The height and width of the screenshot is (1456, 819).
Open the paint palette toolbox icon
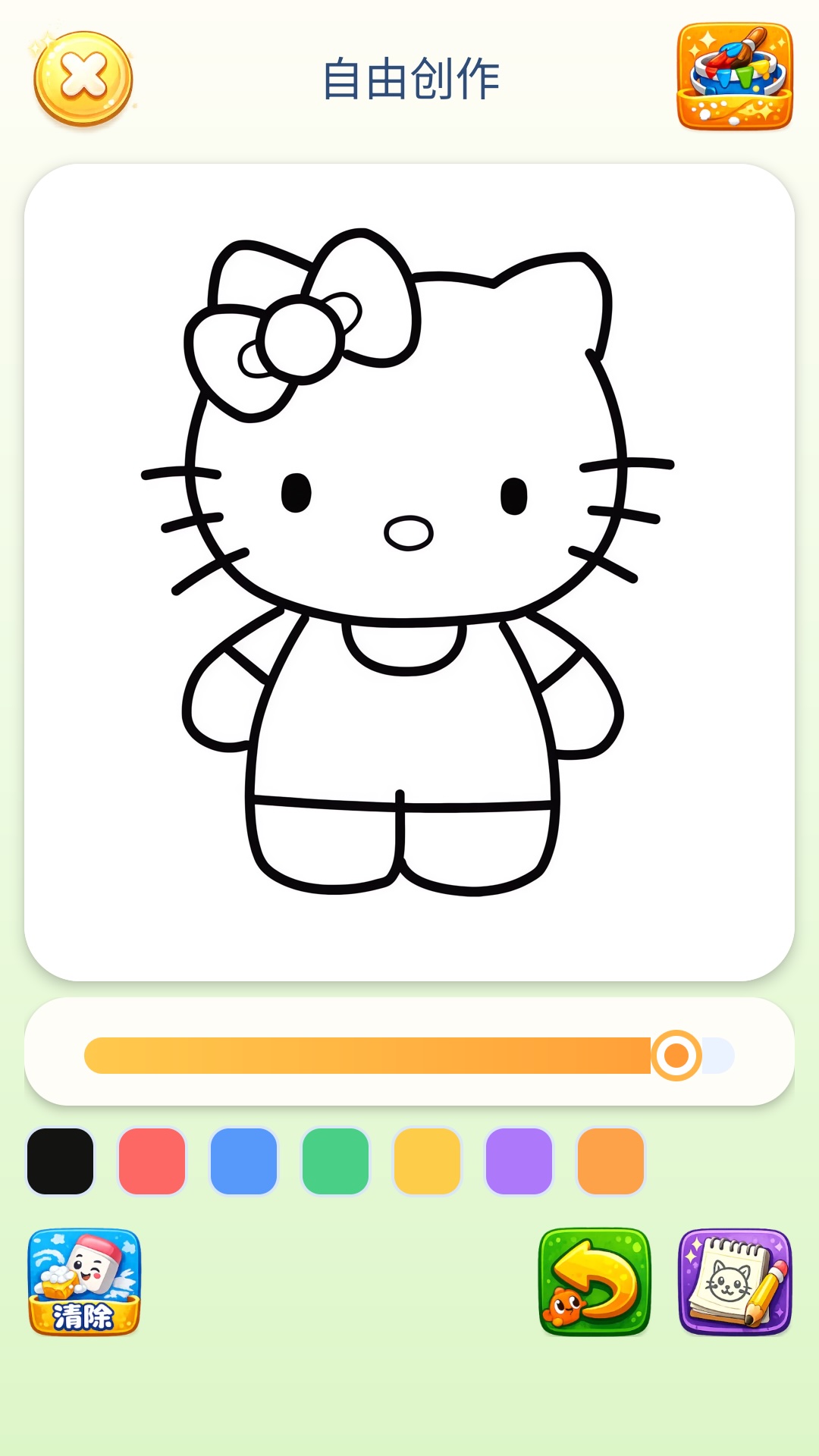pos(734,77)
